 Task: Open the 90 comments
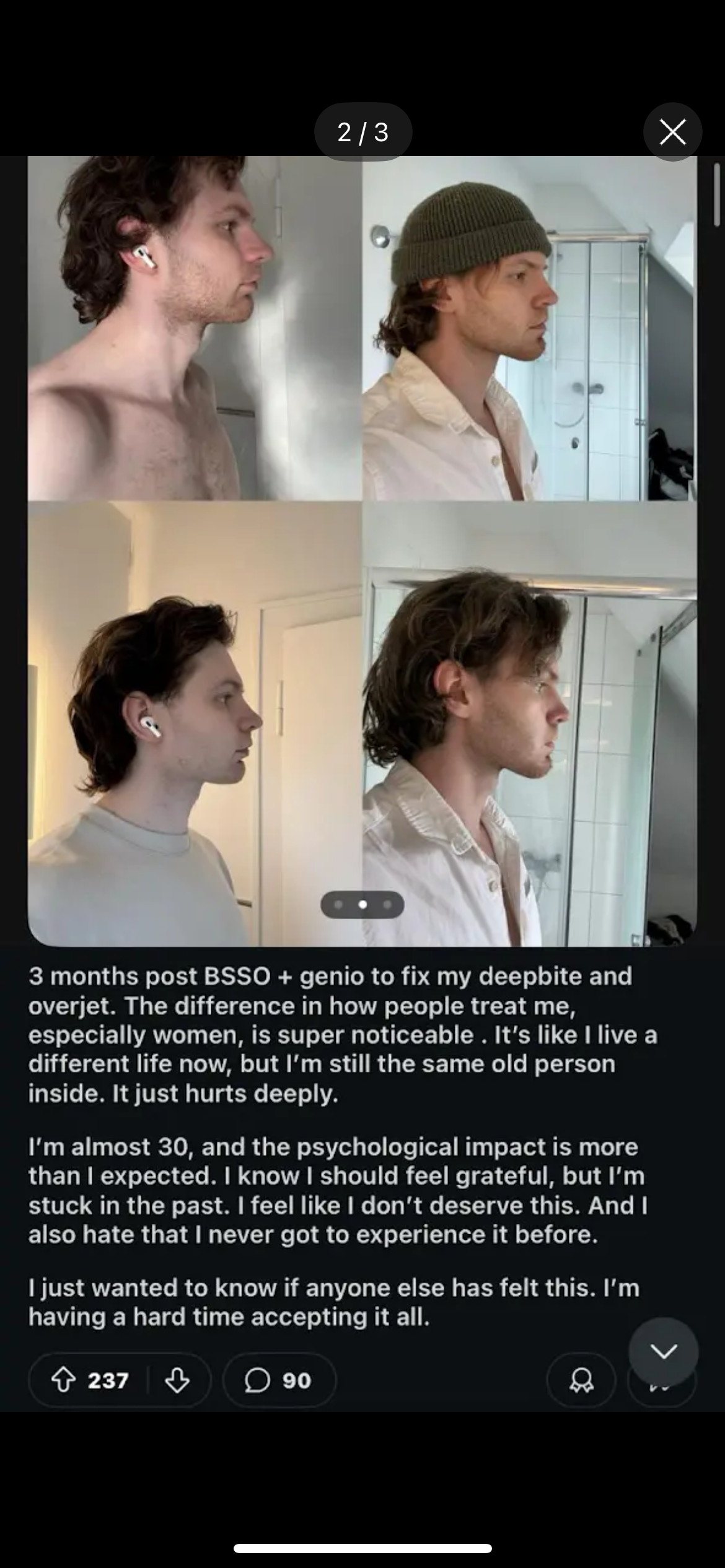point(279,1380)
